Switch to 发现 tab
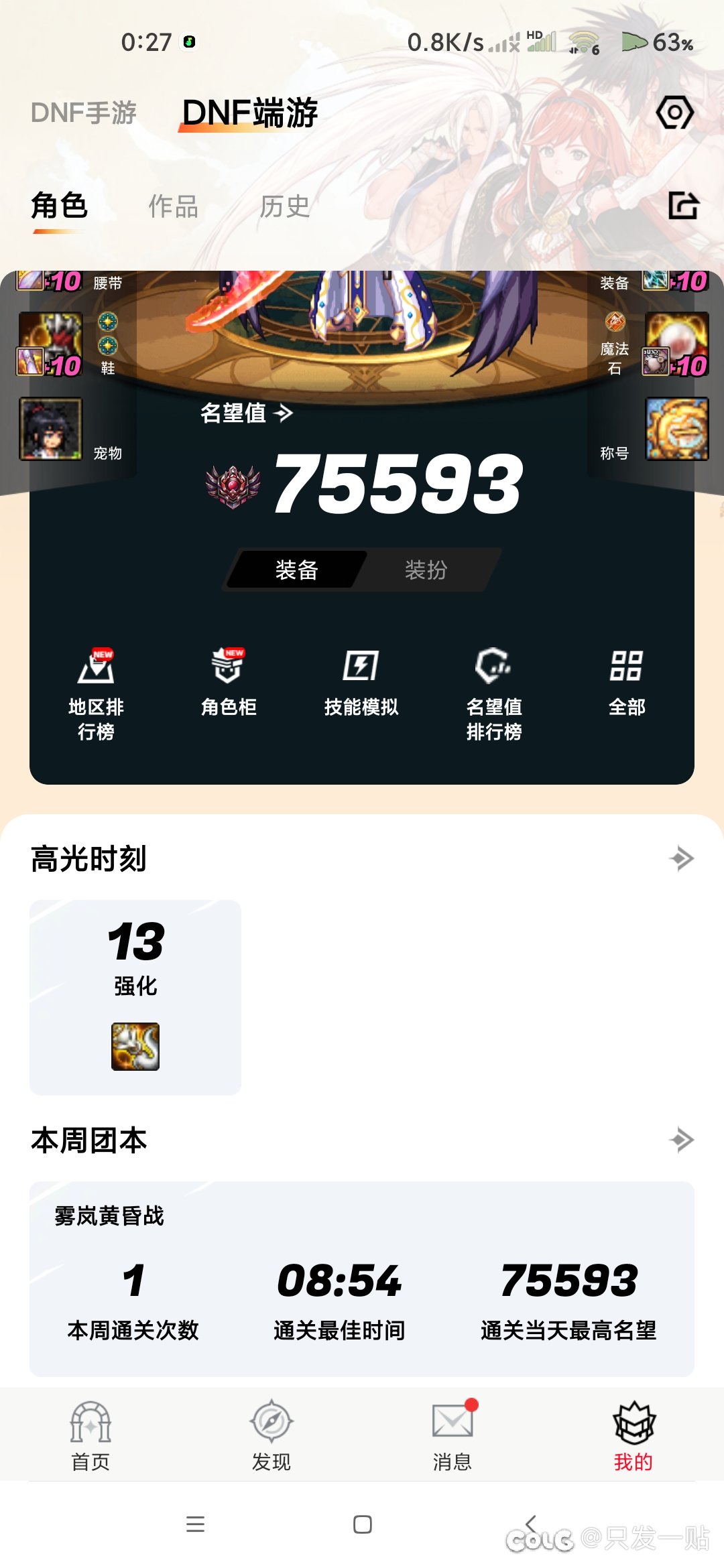The width and height of the screenshot is (724, 1568). coord(271,1435)
